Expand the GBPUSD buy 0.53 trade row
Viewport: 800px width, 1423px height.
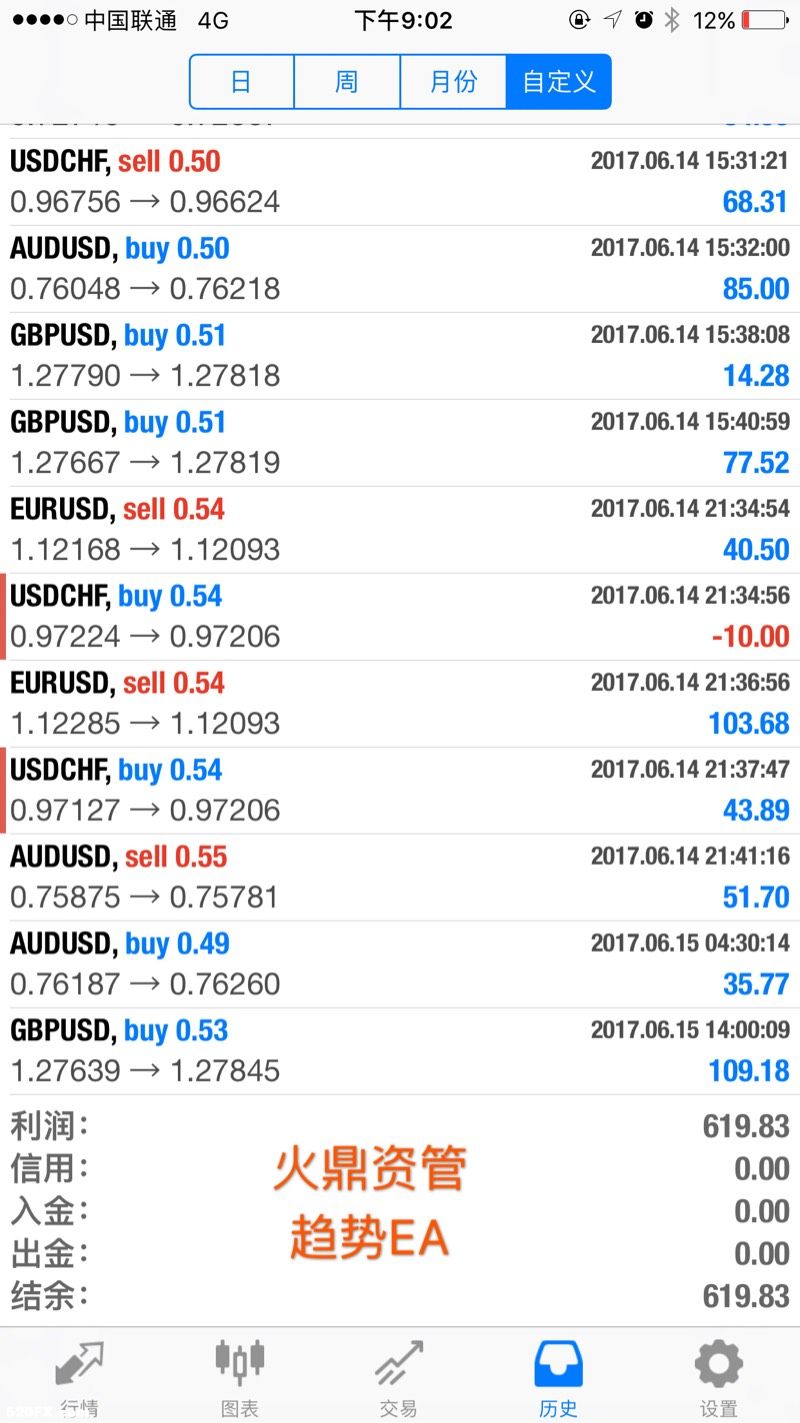400,1051
